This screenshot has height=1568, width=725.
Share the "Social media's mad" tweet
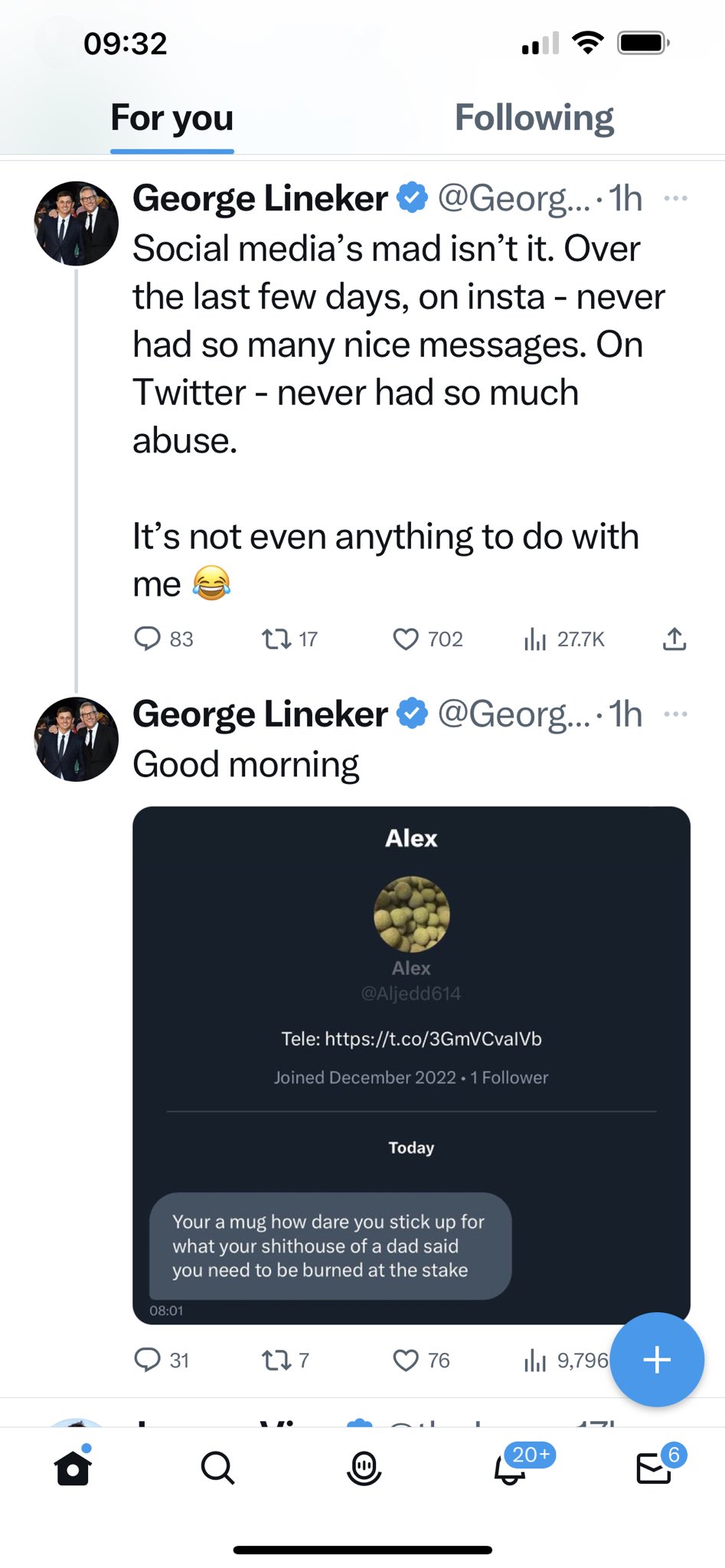click(674, 639)
